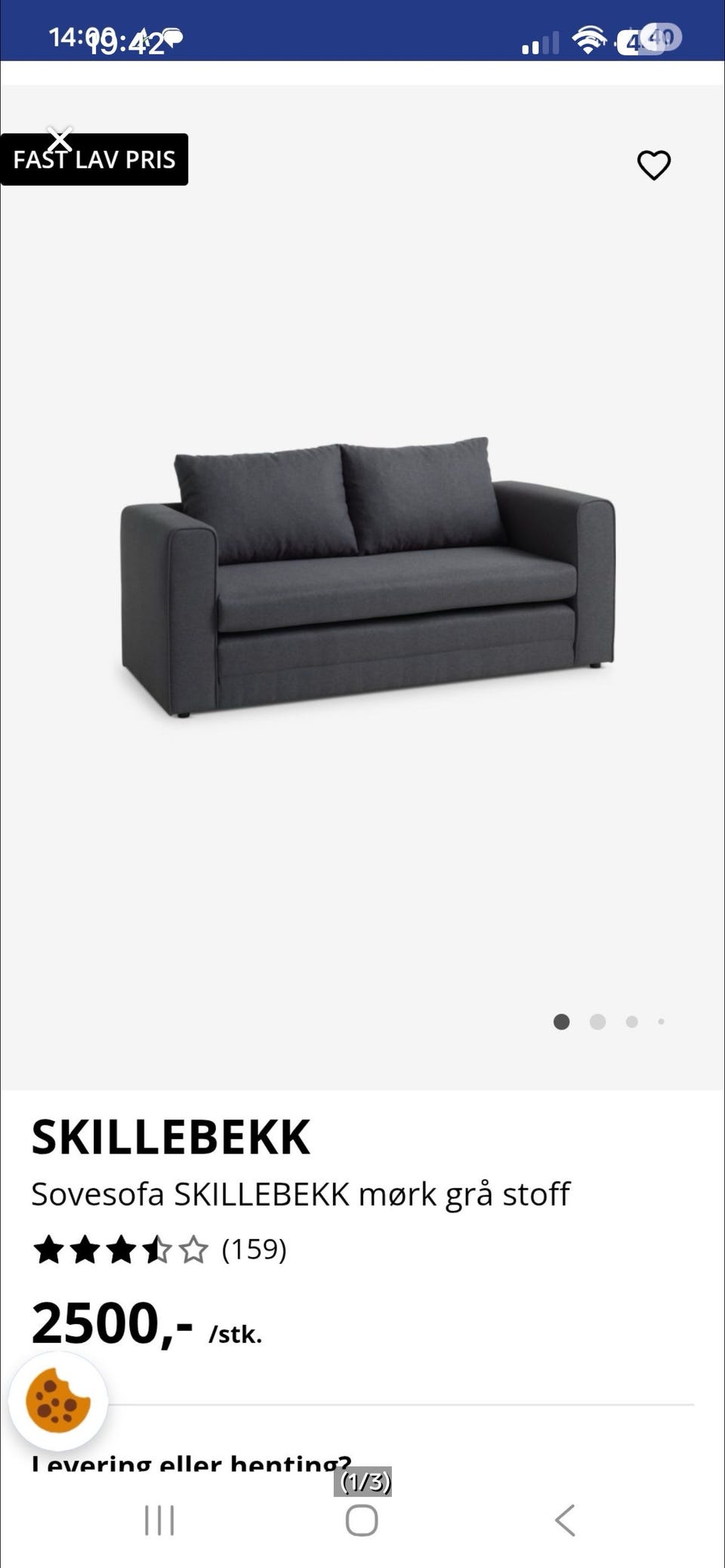Open the 159 customer reviews
The height and width of the screenshot is (1568, 725).
[x=254, y=1249]
